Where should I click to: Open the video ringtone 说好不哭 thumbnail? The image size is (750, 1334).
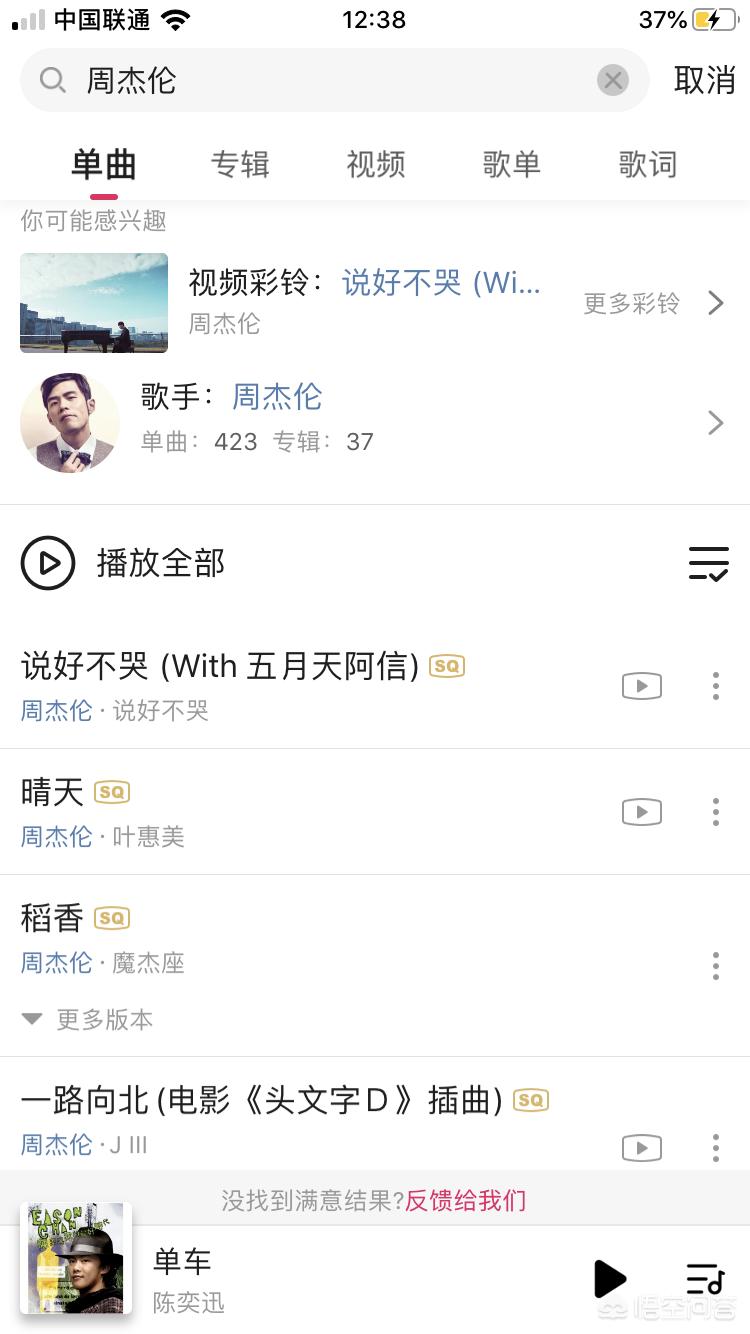pyautogui.click(x=94, y=303)
